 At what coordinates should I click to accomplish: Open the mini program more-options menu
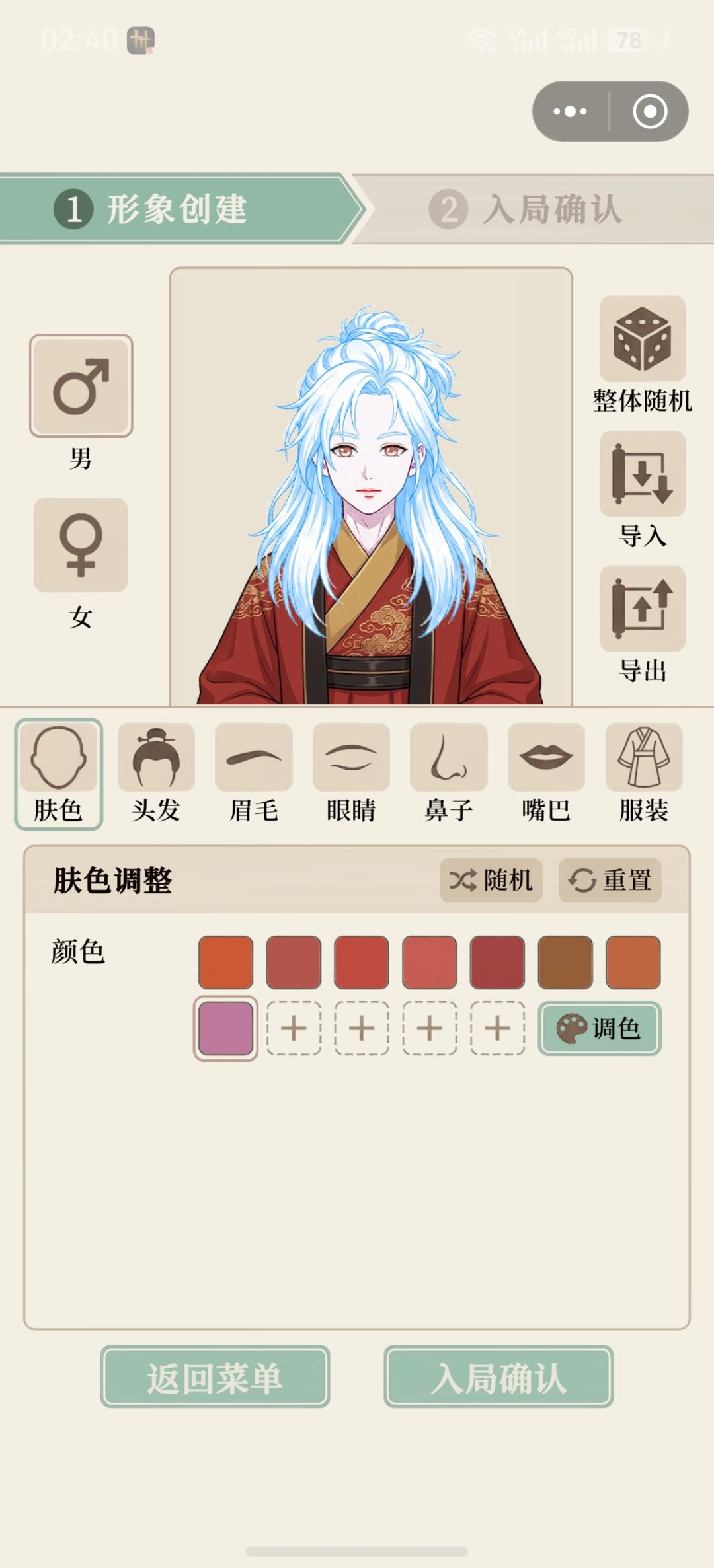[570, 111]
